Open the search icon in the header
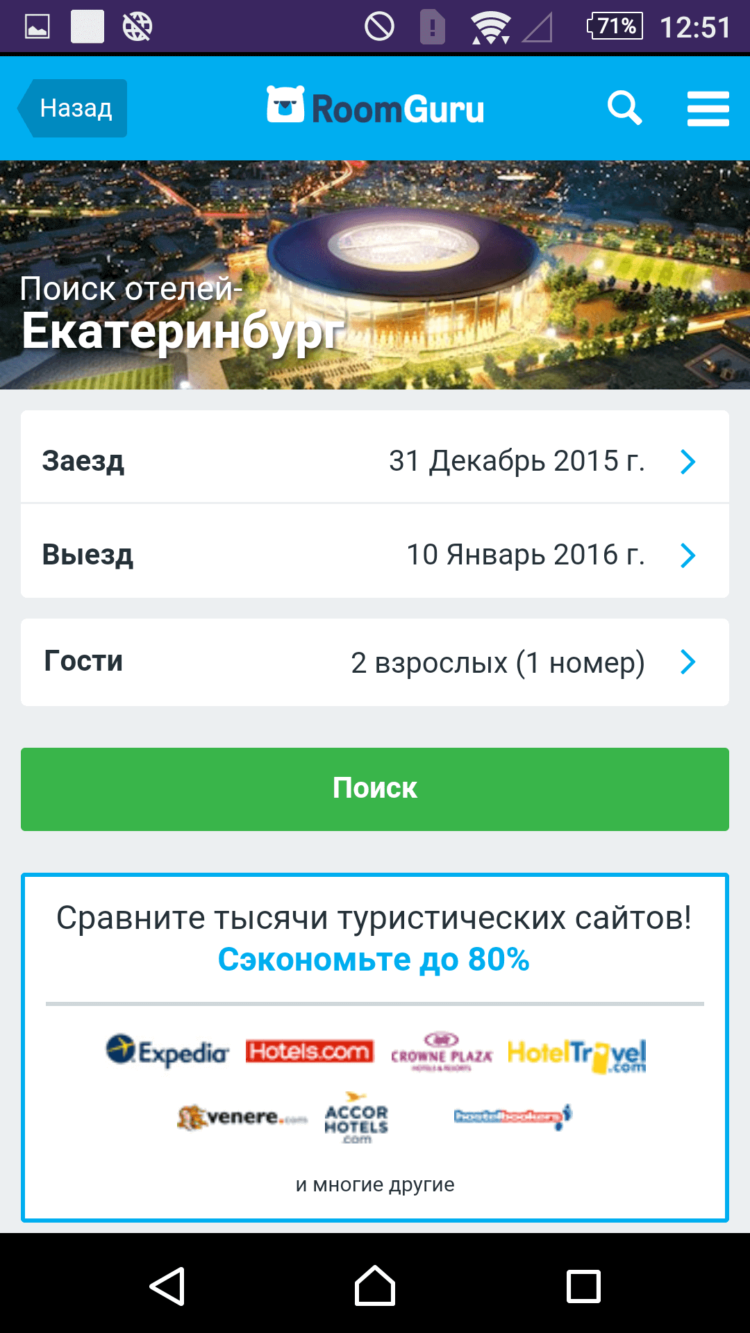This screenshot has height=1333, width=750. (625, 108)
